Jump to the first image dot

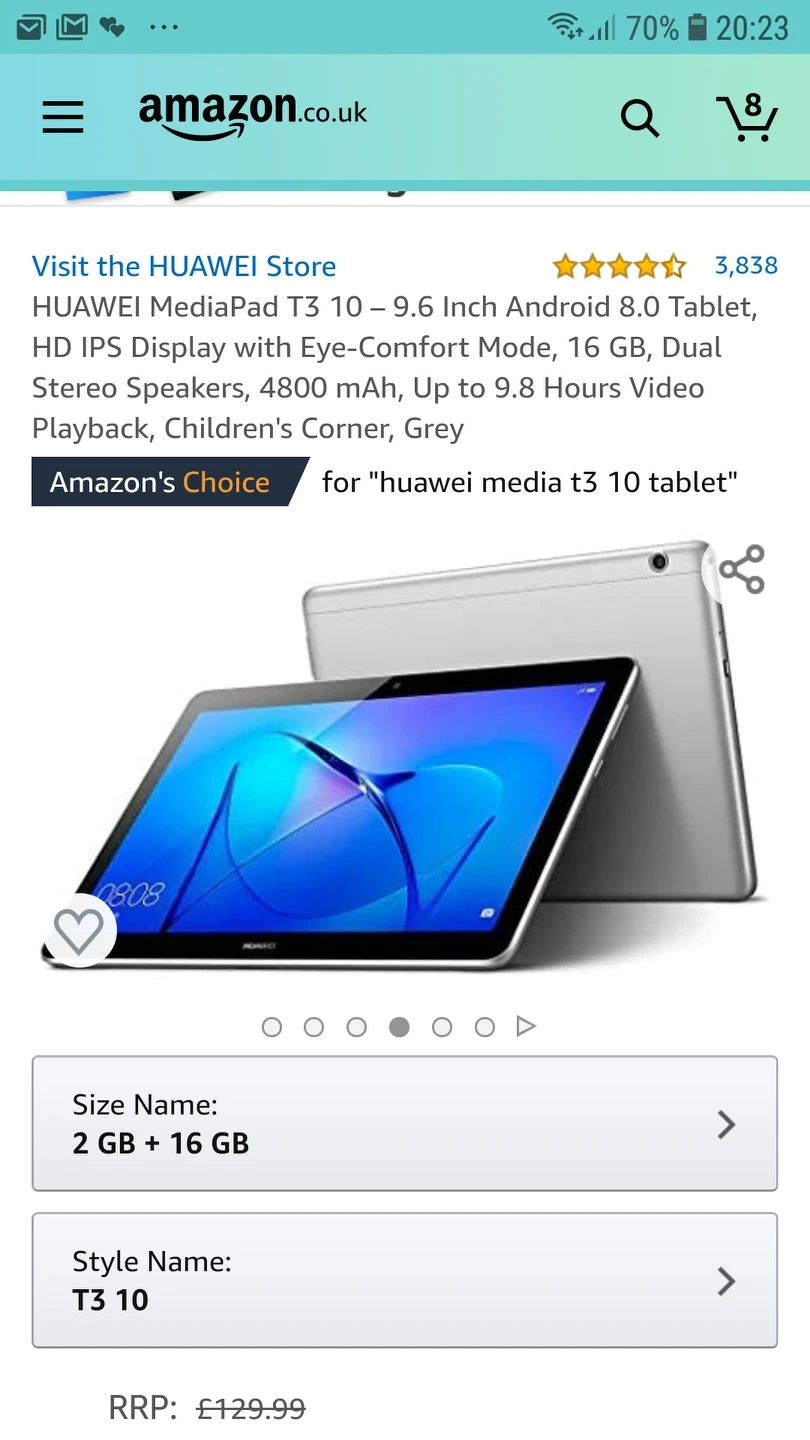click(x=271, y=1027)
